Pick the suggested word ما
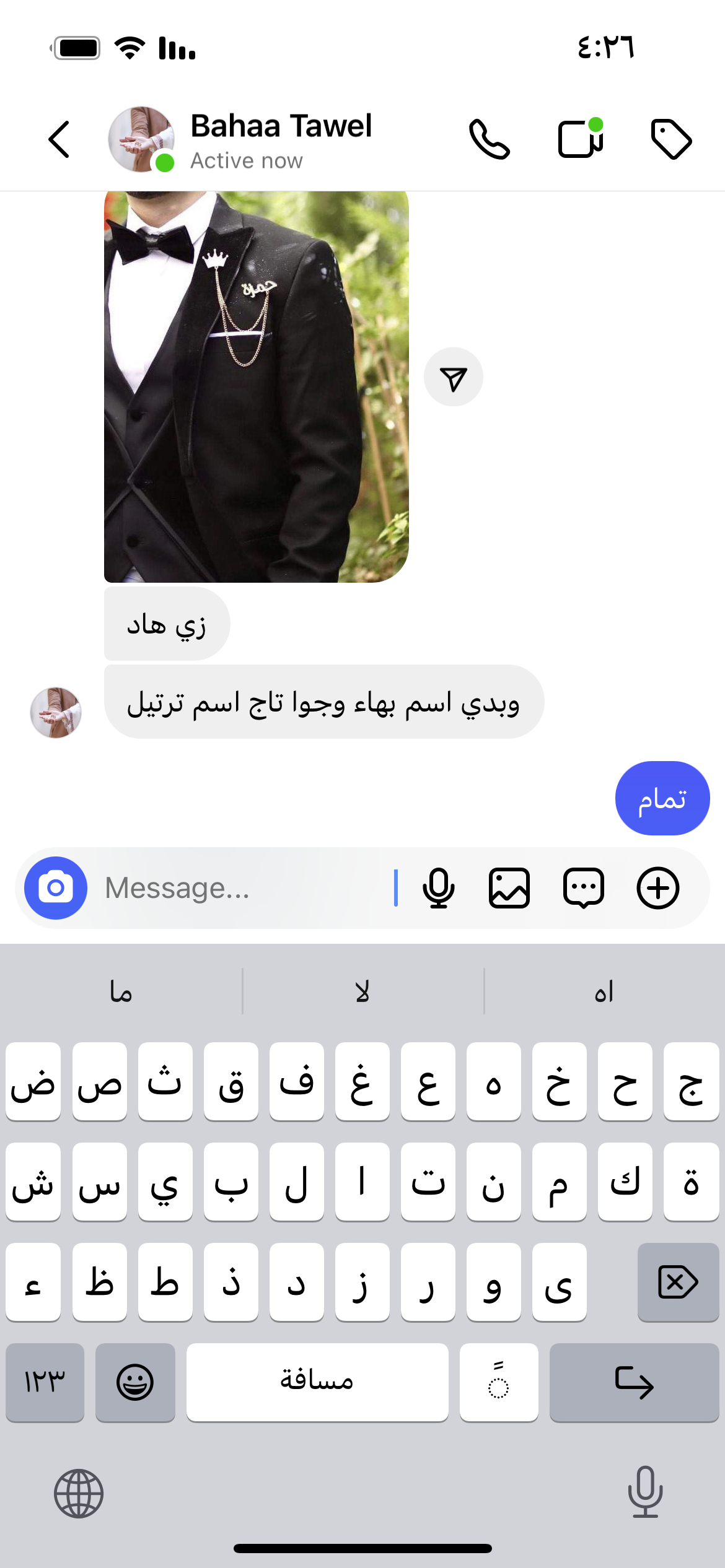This screenshot has height=1568, width=725. [121, 992]
